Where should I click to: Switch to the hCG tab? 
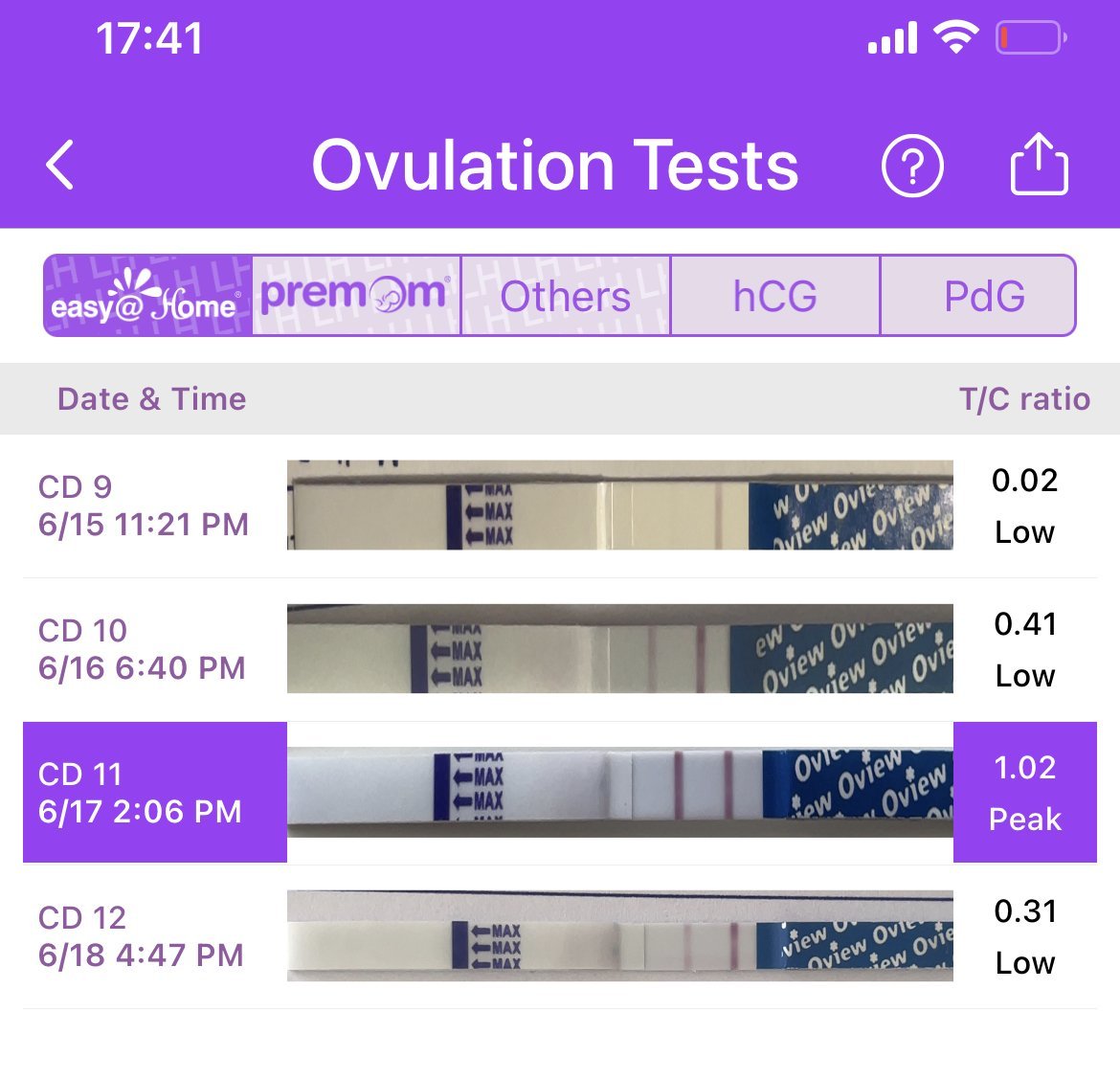pyautogui.click(x=774, y=296)
